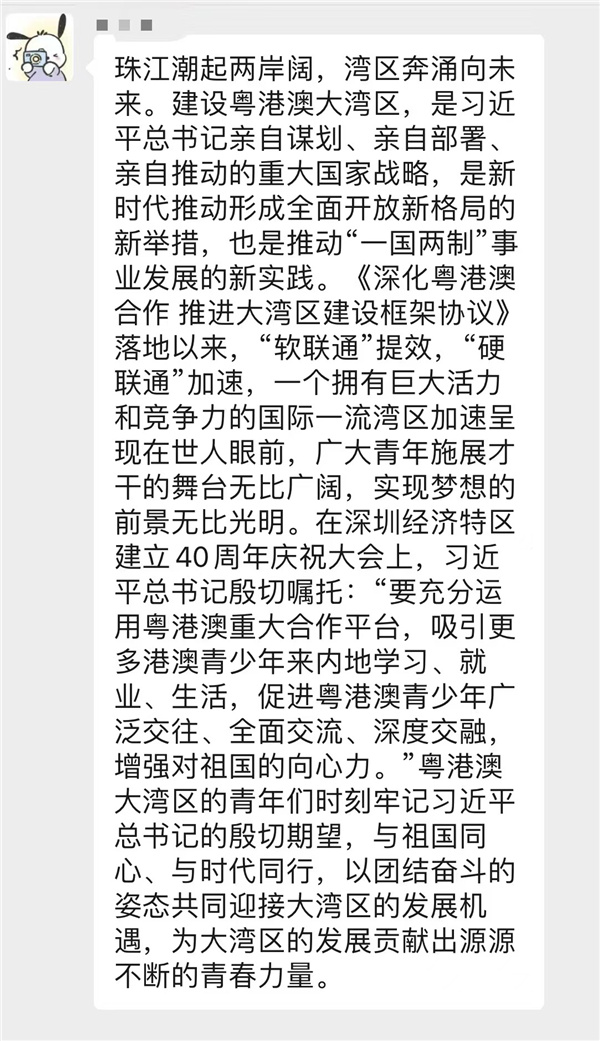This screenshot has width=600, height=1041.
Task: Open the message sender's avatar profile
Action: (x=39, y=49)
